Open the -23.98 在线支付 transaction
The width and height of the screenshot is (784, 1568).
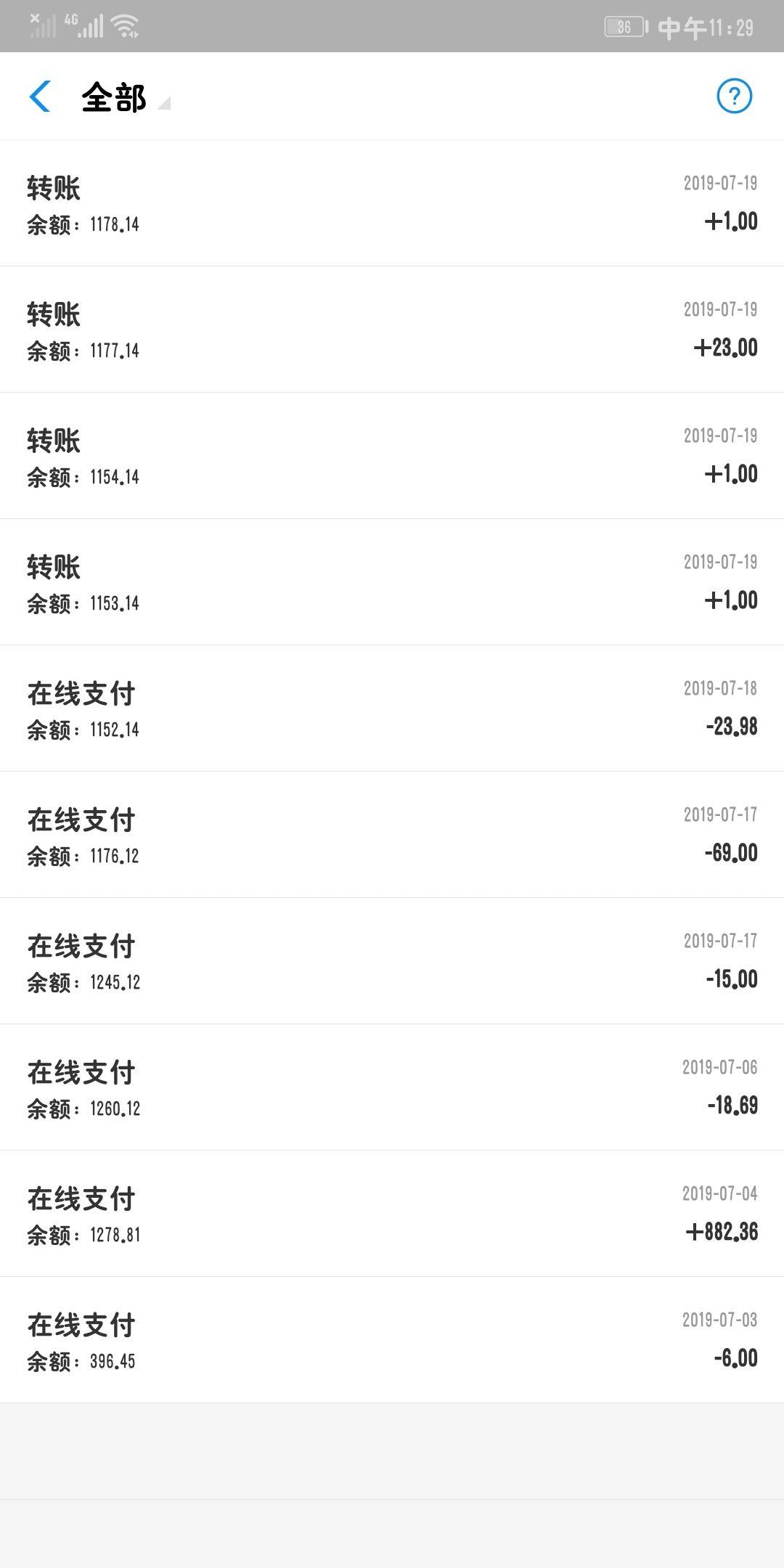(x=392, y=709)
